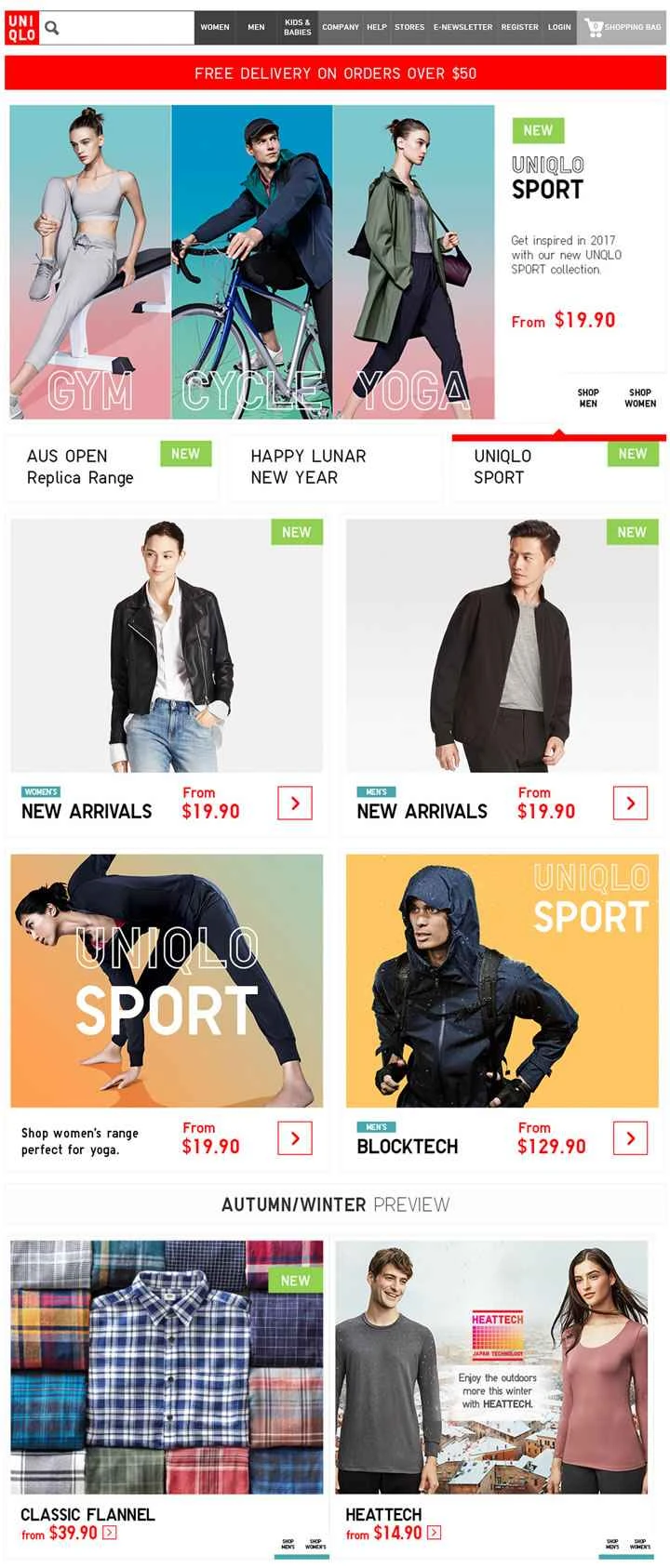
Task: Open the women's yoga range arrow
Action: 295,1137
